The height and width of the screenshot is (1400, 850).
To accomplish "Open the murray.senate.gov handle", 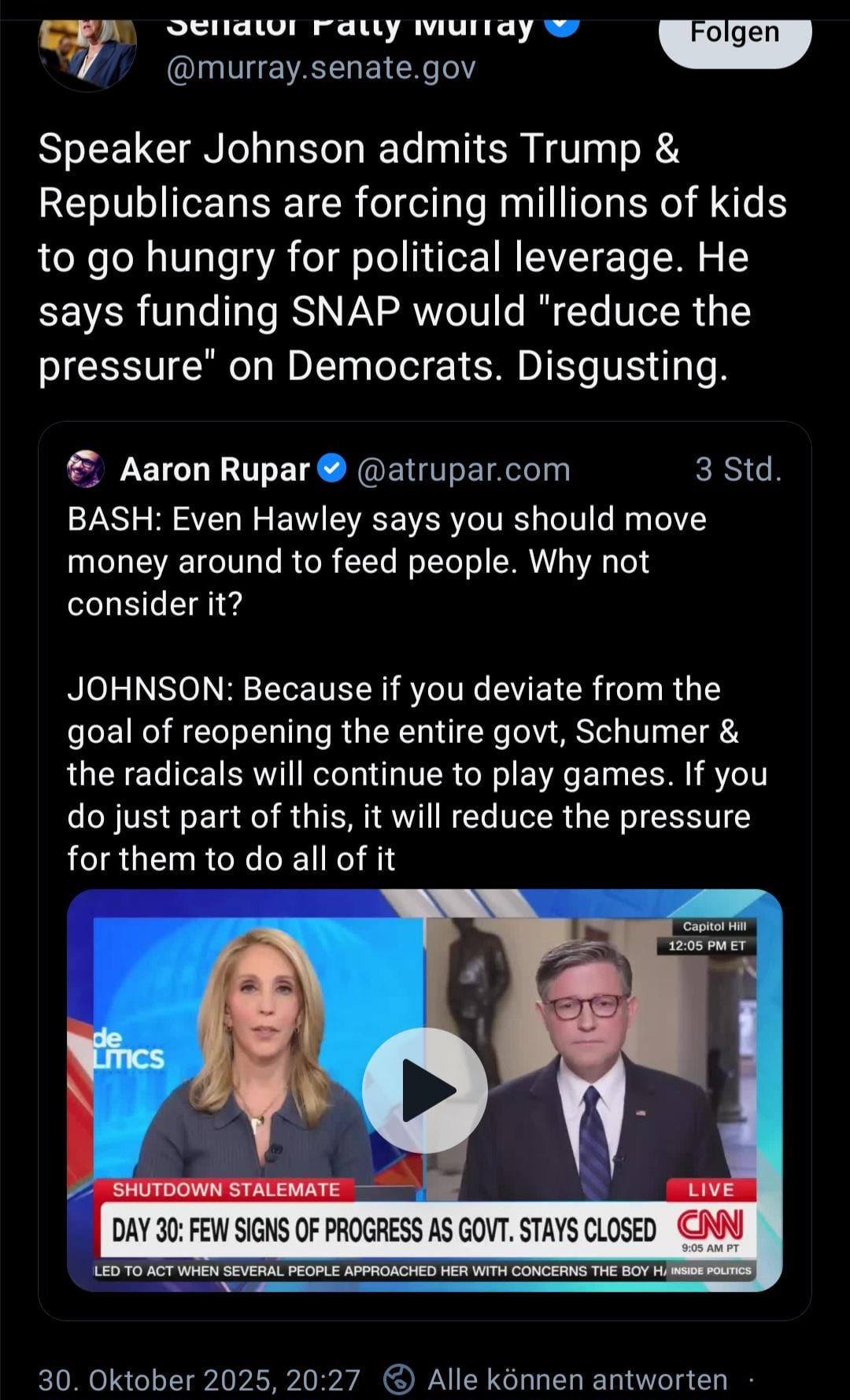I will (x=321, y=68).
